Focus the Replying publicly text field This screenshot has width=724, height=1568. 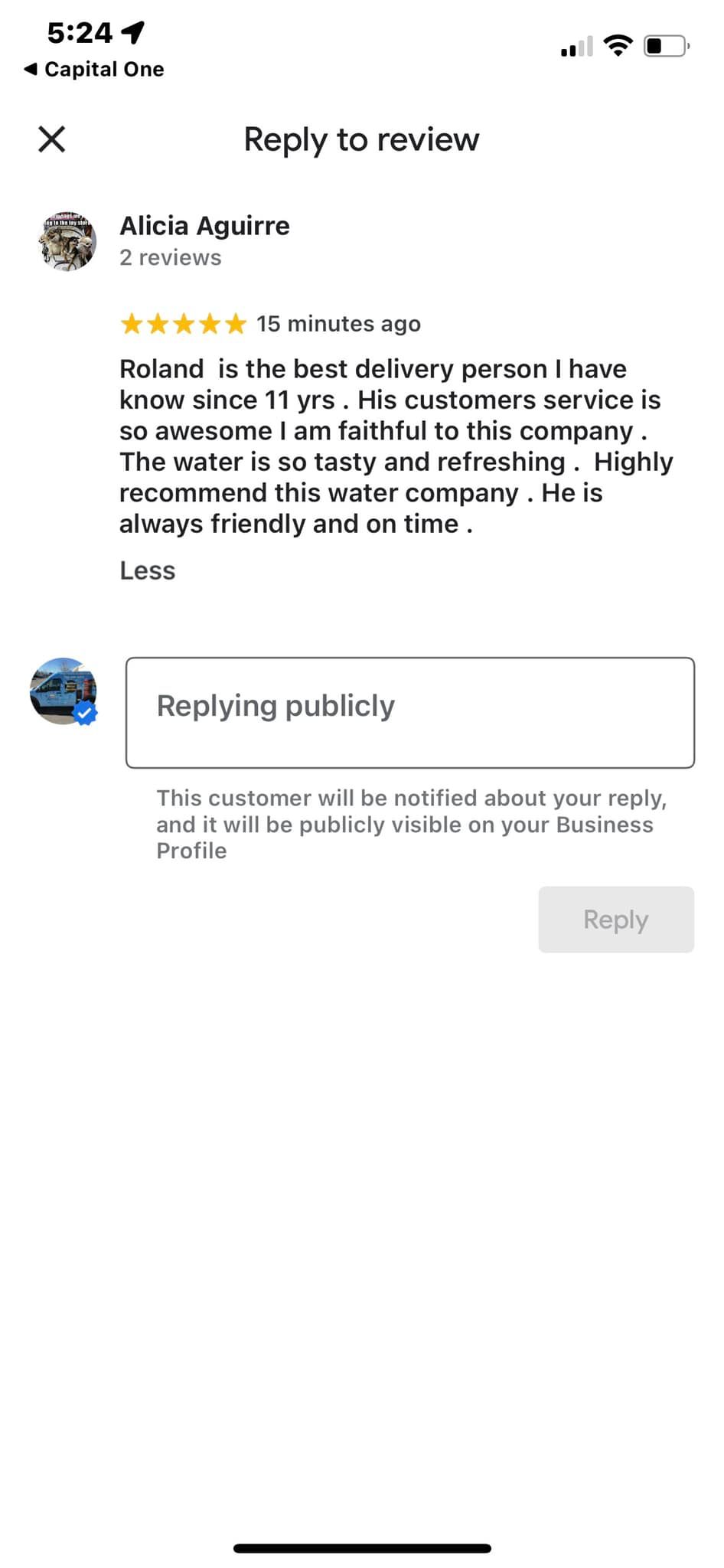(409, 712)
